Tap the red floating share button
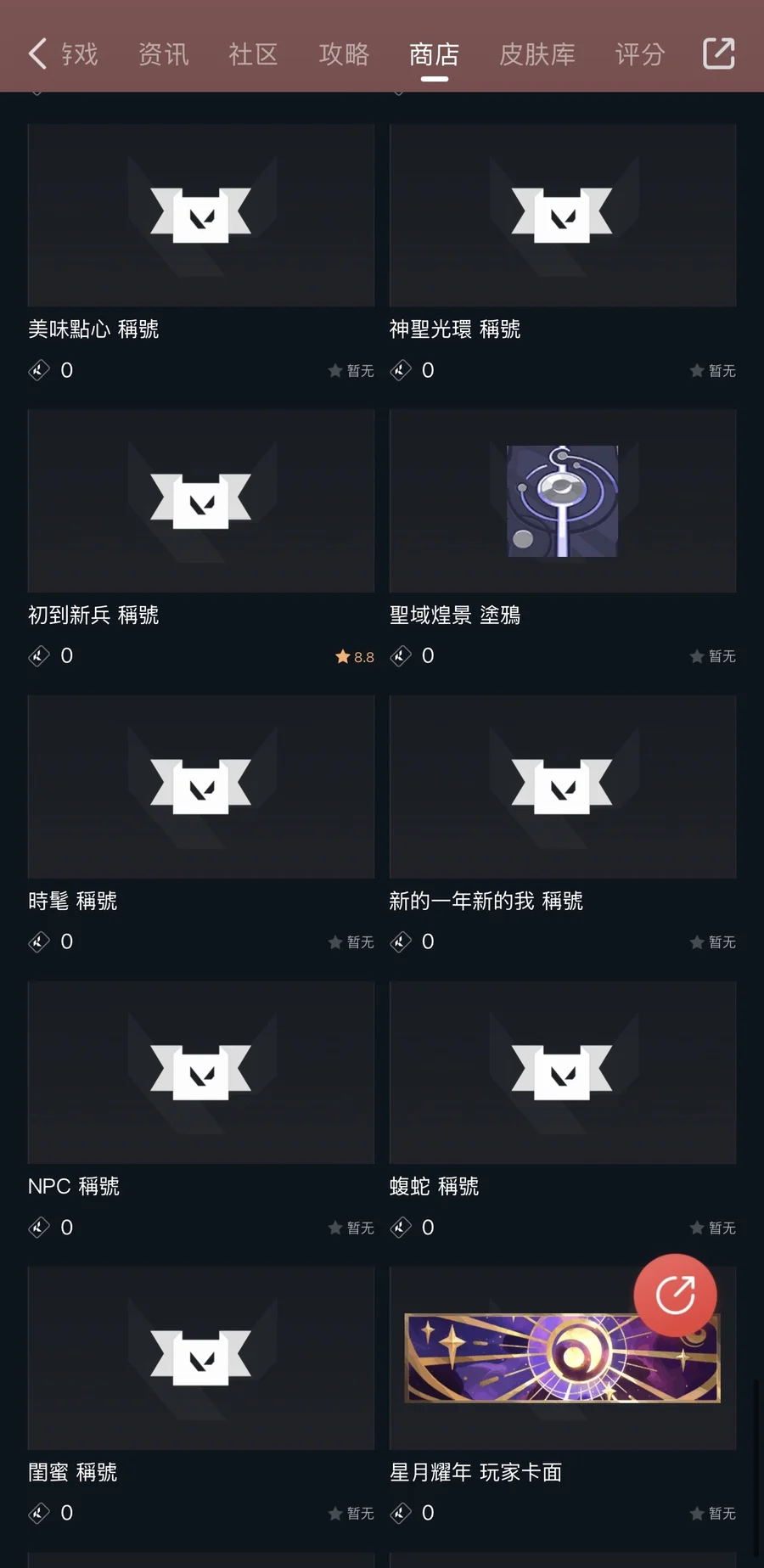The height and width of the screenshot is (1568, 764). coord(675,1295)
